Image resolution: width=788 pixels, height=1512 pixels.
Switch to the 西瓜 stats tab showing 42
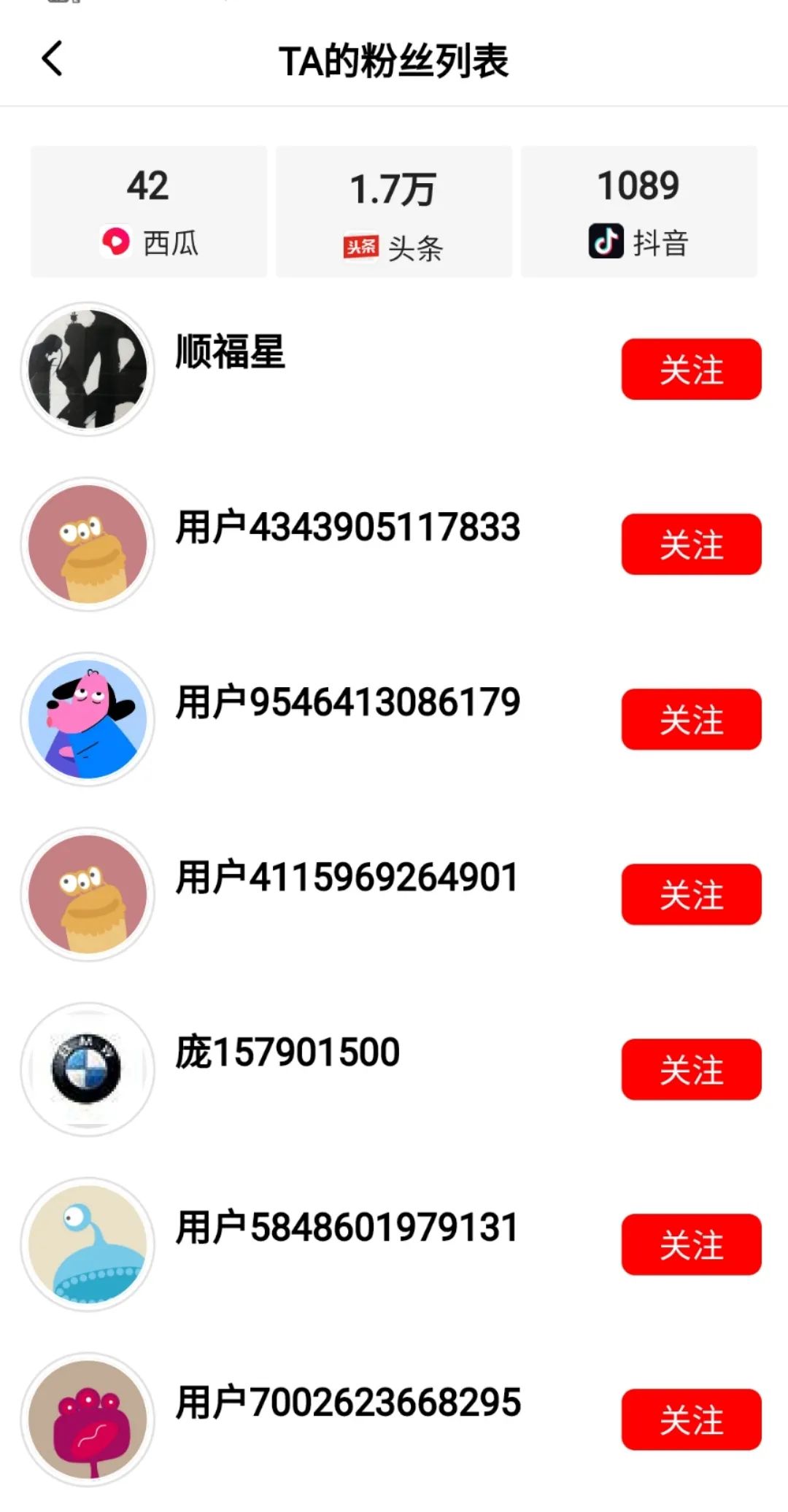[x=148, y=212]
